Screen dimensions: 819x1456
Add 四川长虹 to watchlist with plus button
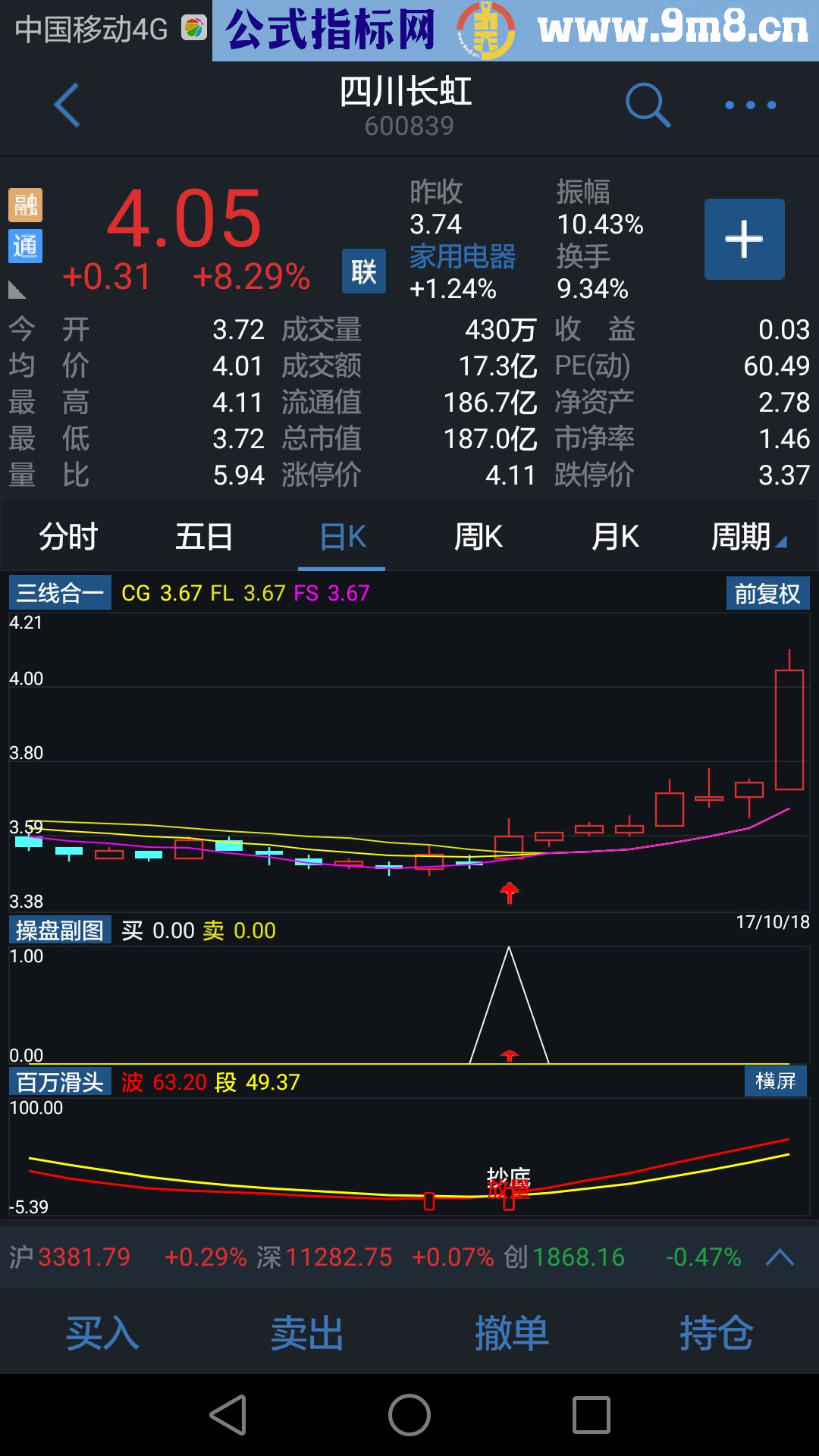(744, 240)
